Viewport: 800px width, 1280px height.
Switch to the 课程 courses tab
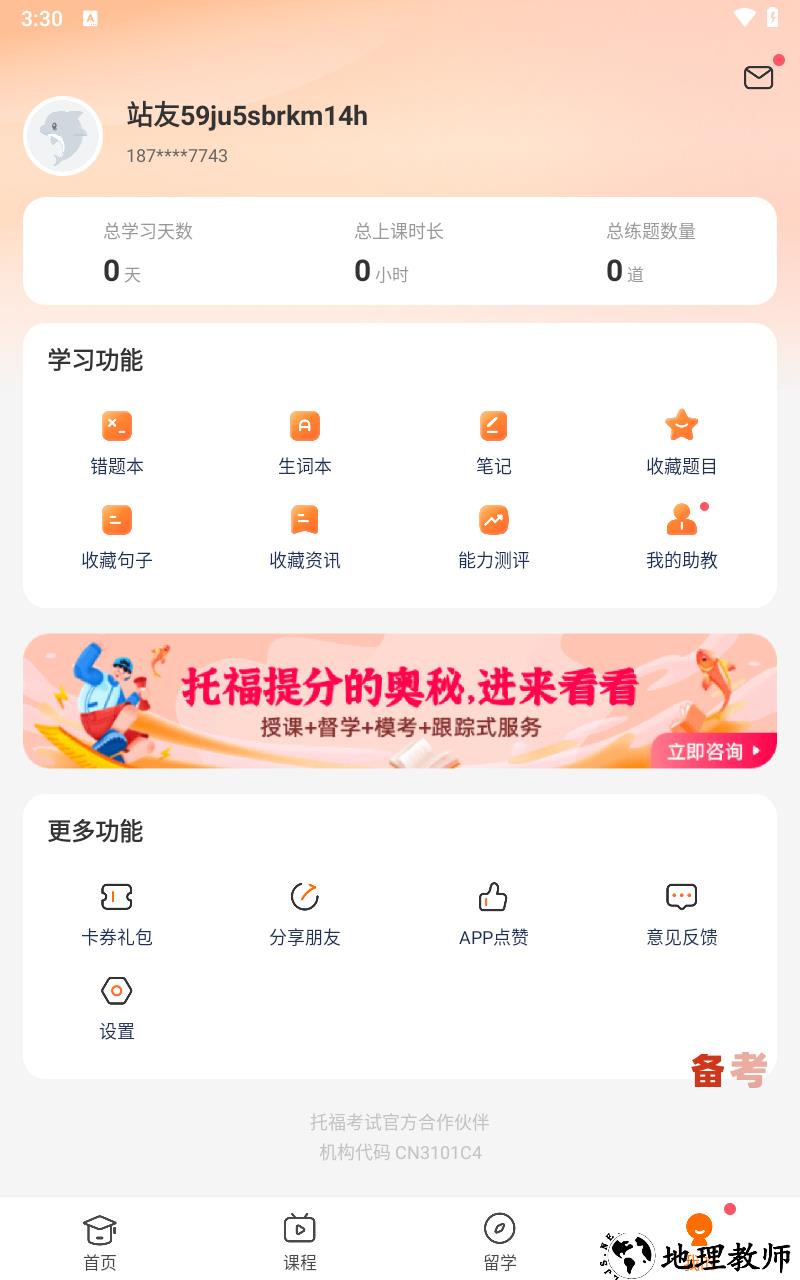[300, 1241]
